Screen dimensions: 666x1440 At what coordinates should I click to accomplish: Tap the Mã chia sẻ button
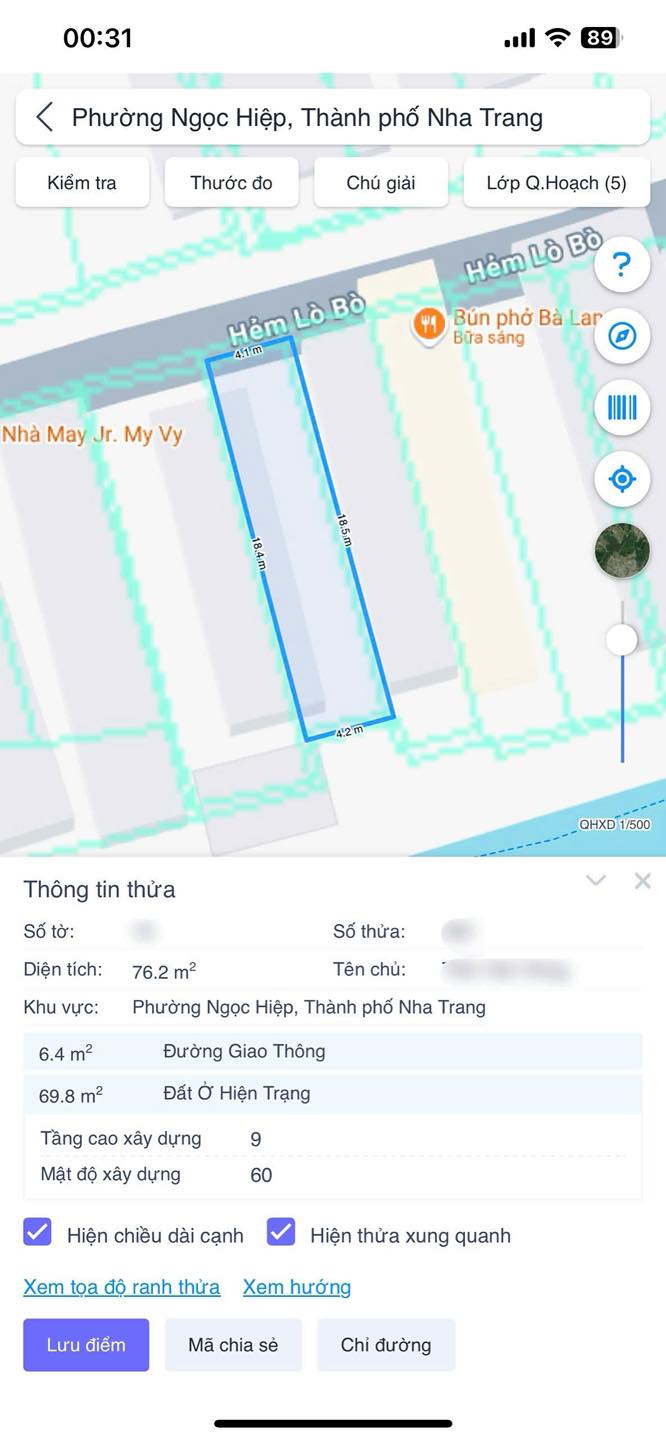coord(233,1344)
